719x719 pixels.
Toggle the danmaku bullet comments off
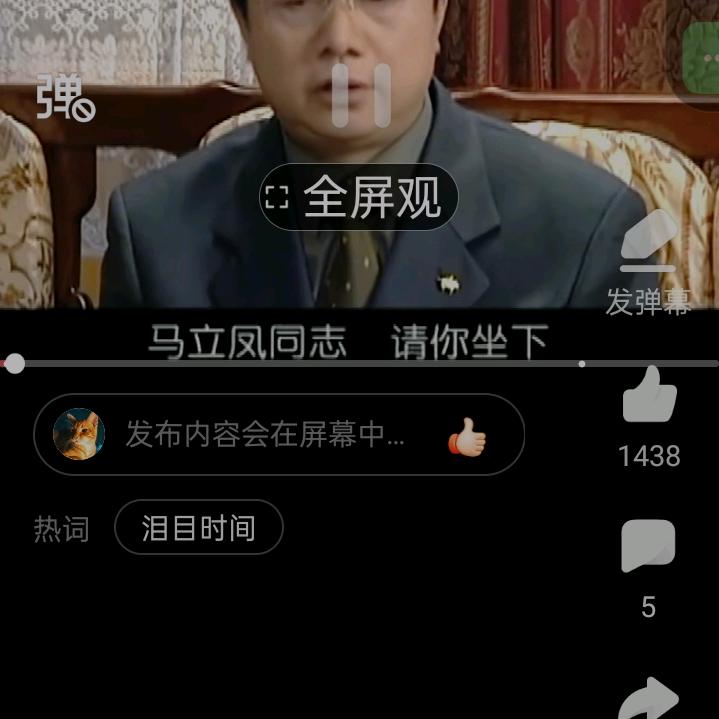(65, 99)
